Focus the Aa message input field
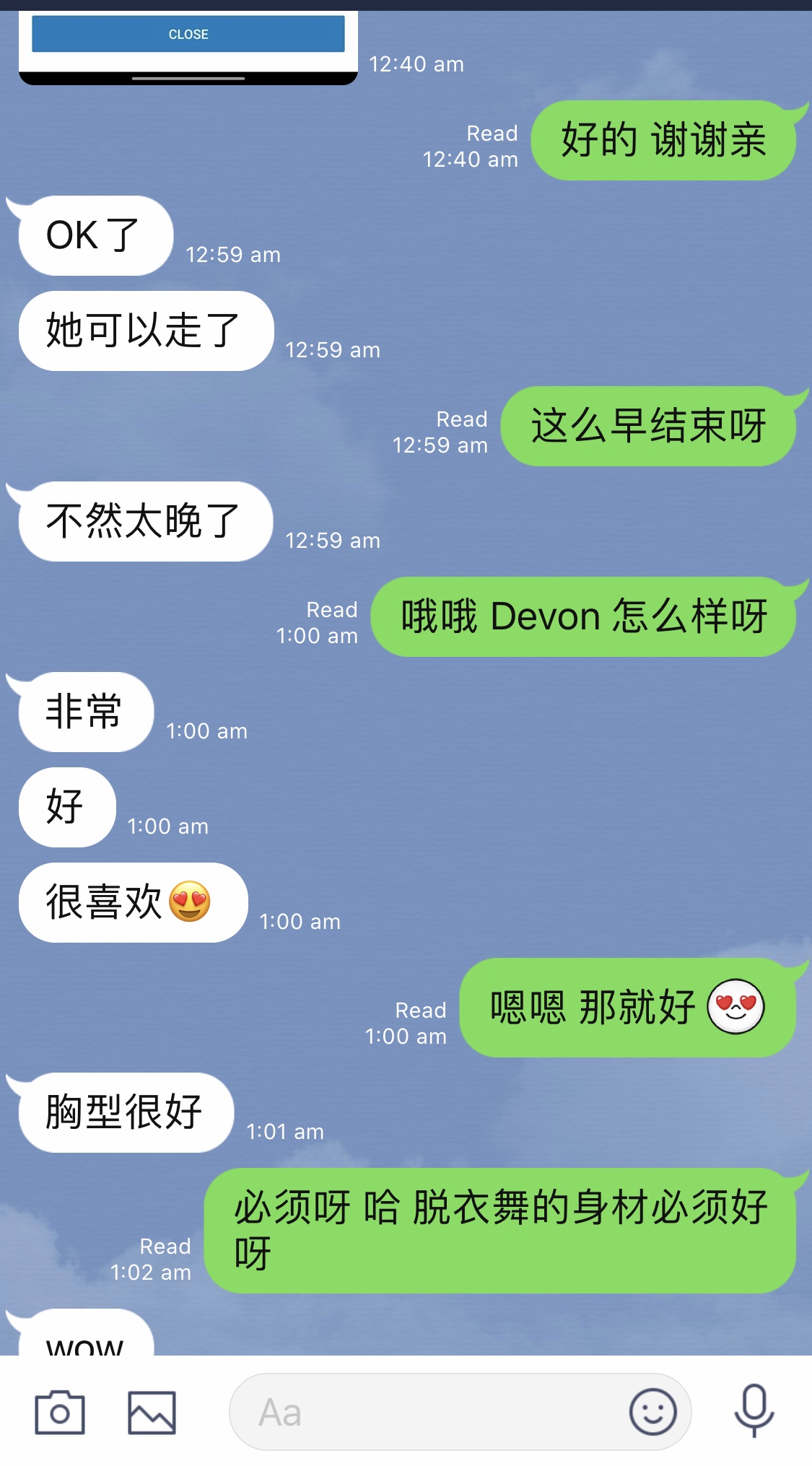This screenshot has height=1466, width=812. tap(426, 1412)
